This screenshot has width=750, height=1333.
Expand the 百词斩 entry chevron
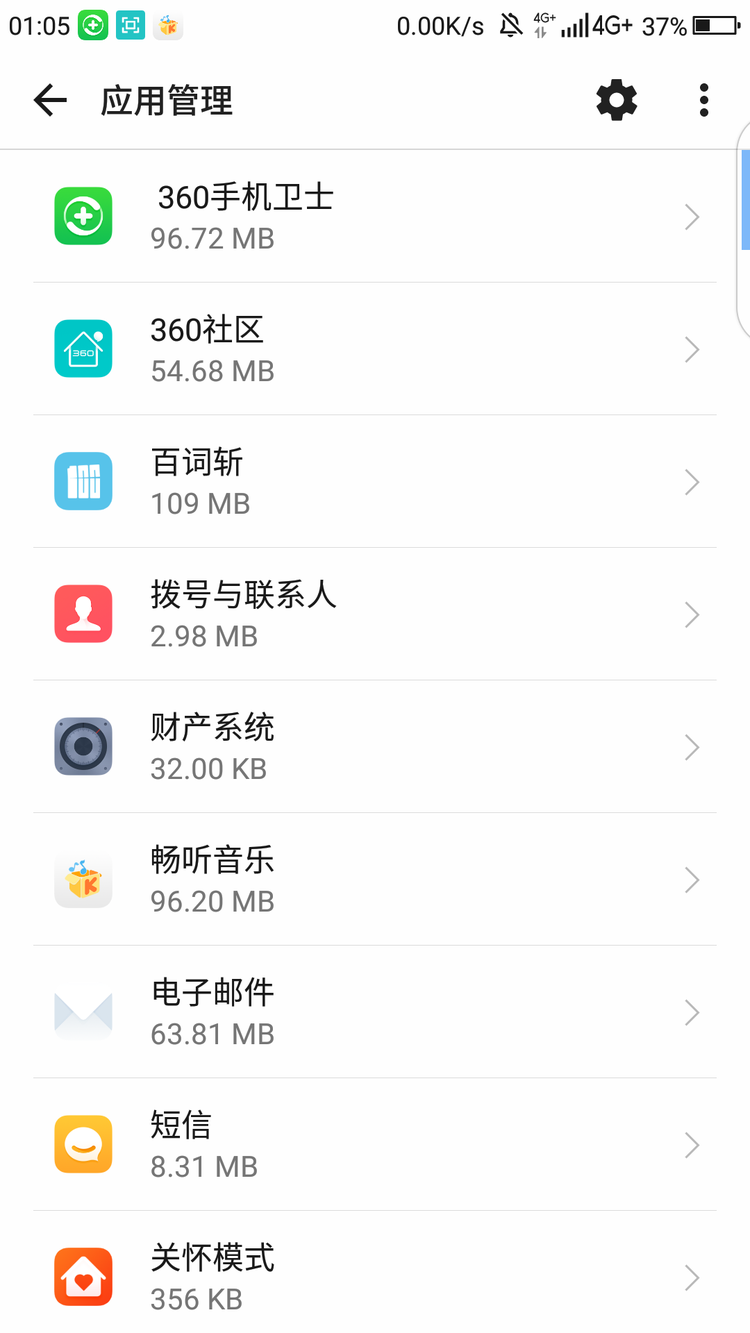pos(691,482)
